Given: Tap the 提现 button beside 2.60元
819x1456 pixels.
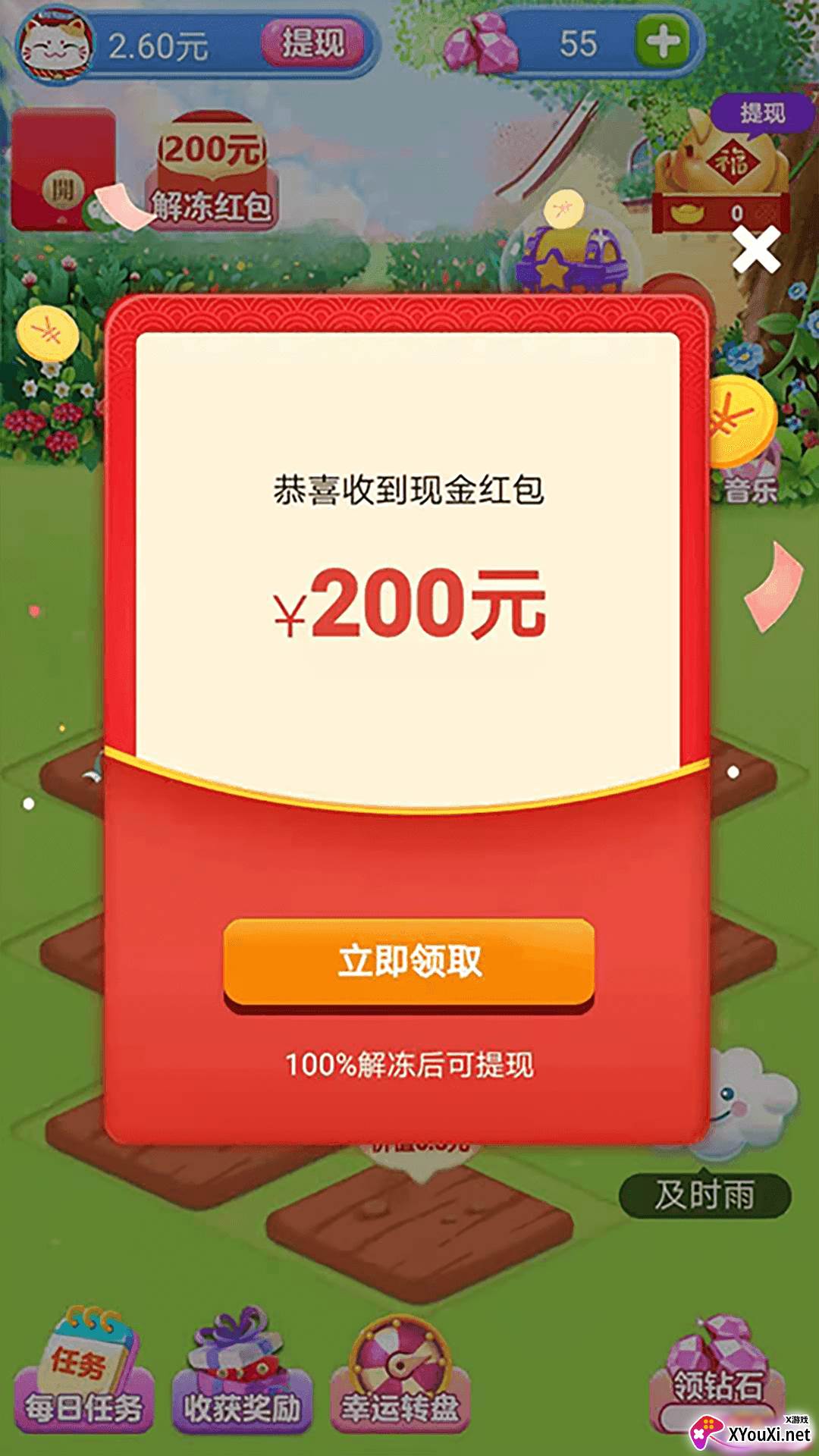Looking at the screenshot, I should coord(312,43).
